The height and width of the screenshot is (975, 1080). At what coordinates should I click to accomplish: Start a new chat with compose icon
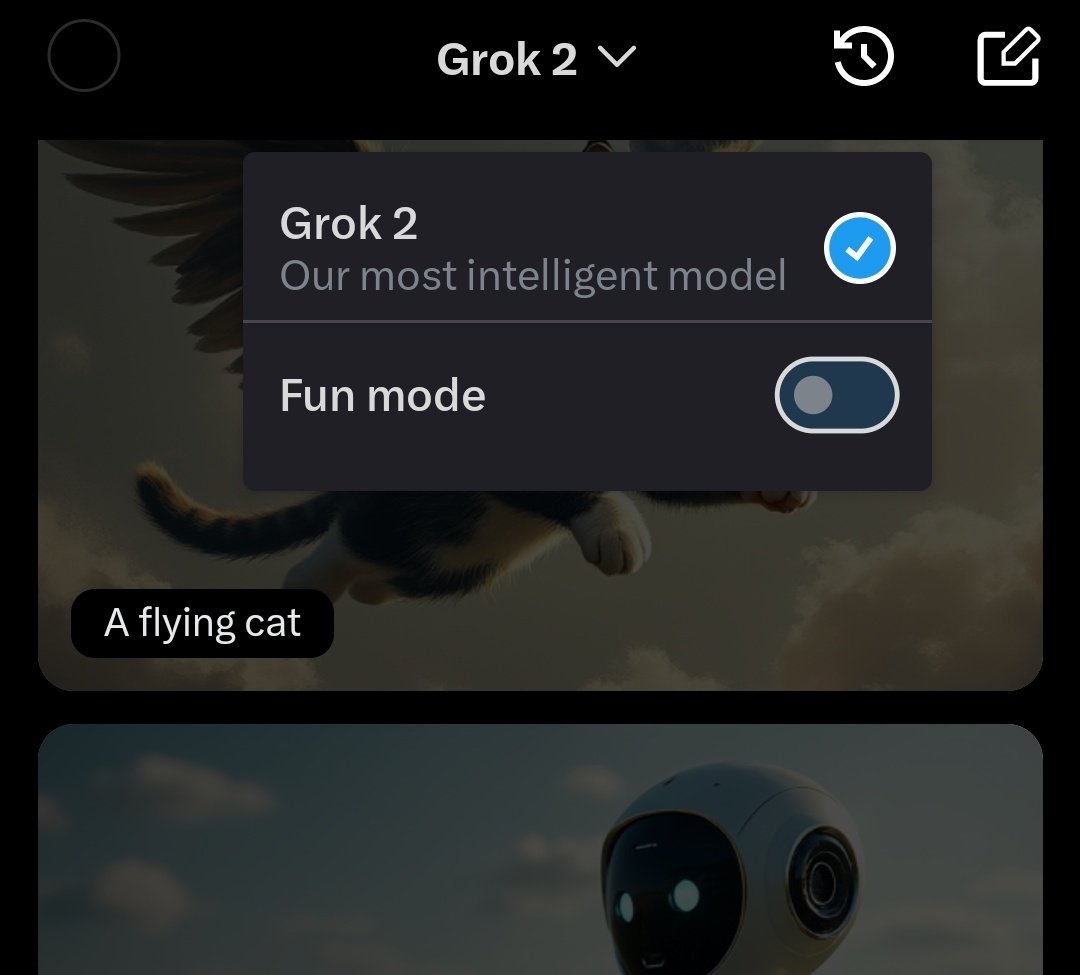1008,58
